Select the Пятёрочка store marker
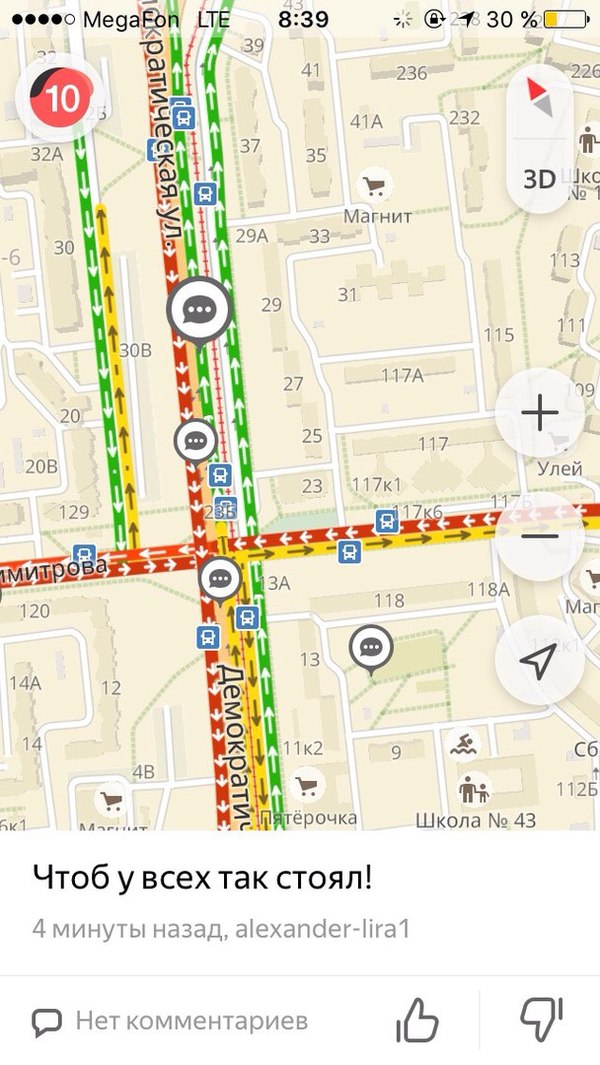600x1065 pixels. click(x=307, y=786)
